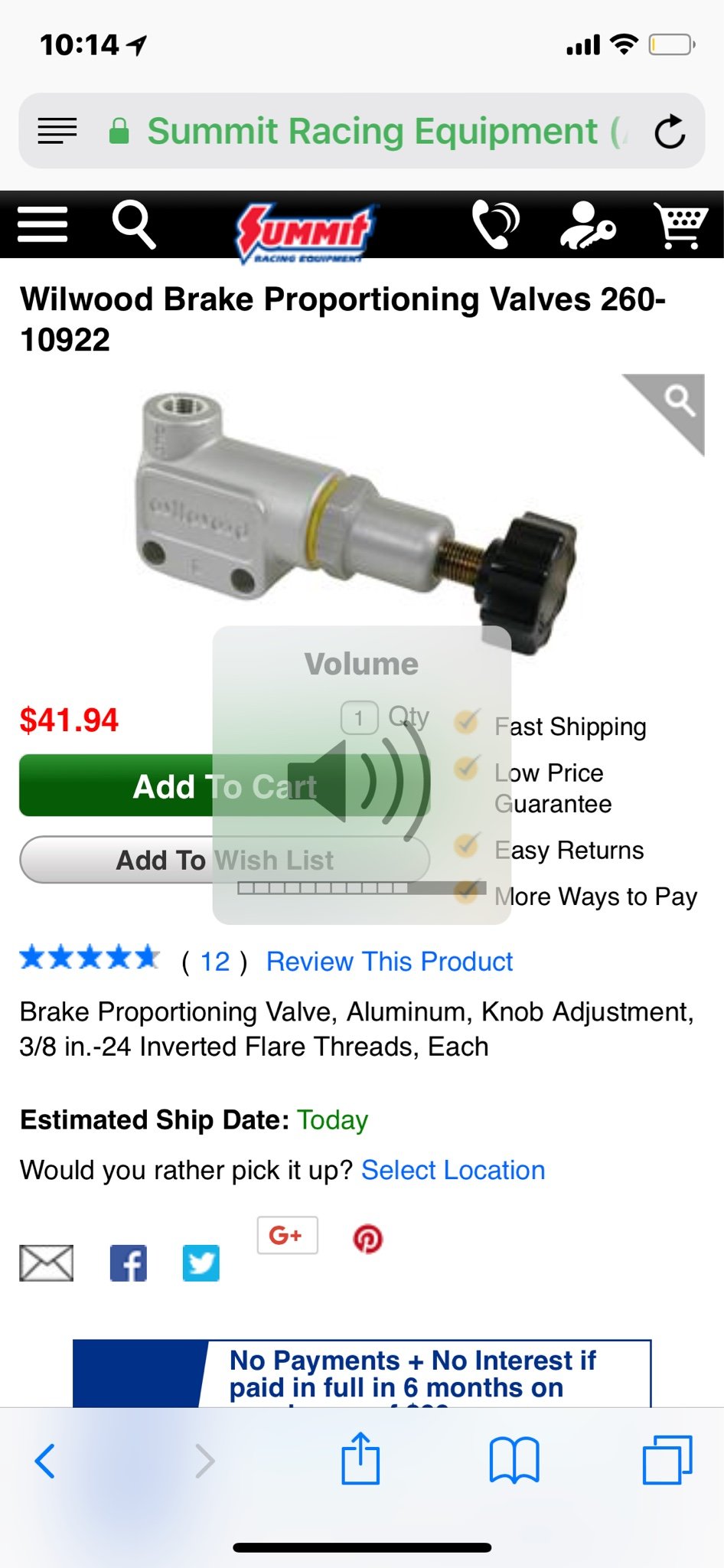
Task: Open the Summit site hamburger menu
Action: [x=43, y=224]
